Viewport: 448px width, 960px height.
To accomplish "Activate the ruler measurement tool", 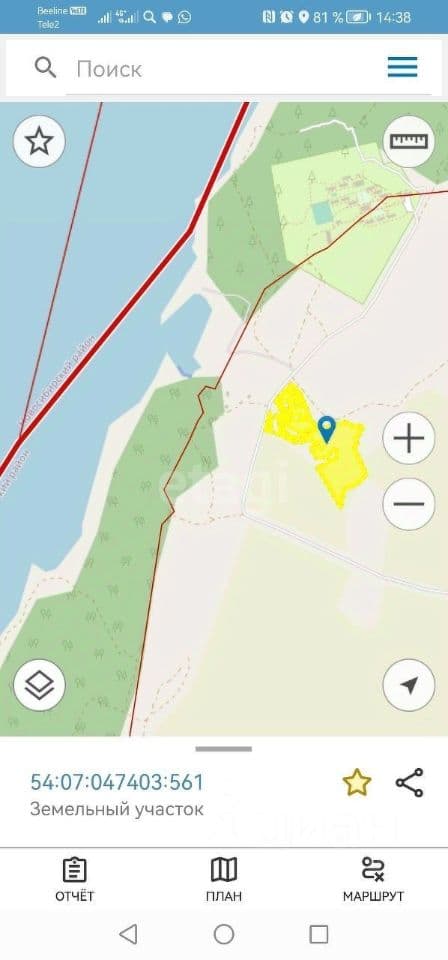I will pyautogui.click(x=409, y=141).
